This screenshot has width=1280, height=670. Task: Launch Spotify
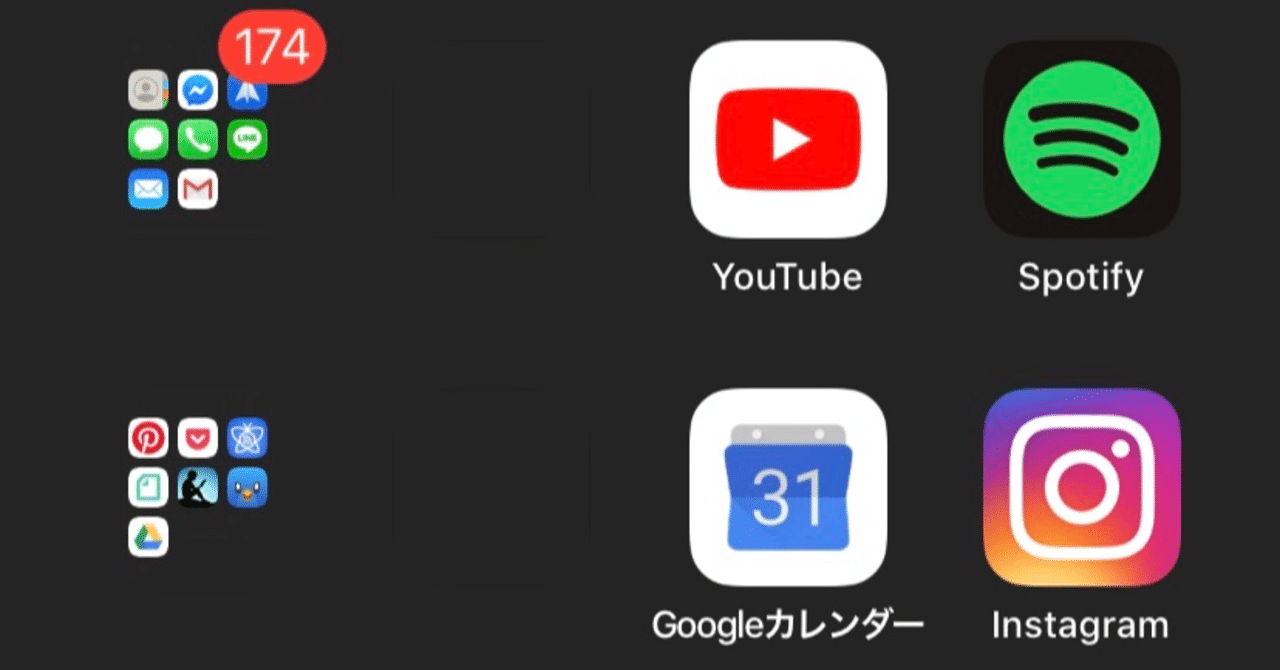pyautogui.click(x=1081, y=139)
